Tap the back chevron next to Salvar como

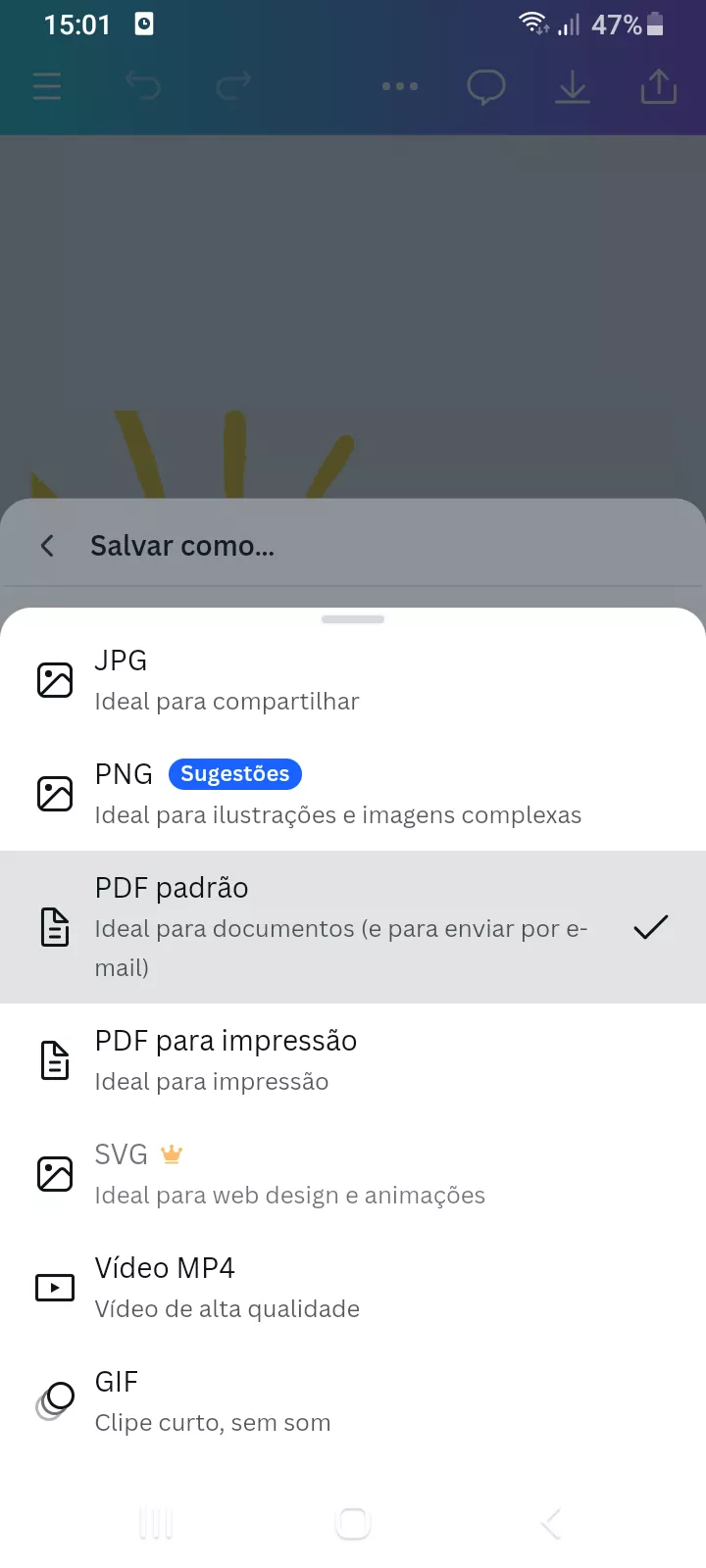click(x=47, y=545)
